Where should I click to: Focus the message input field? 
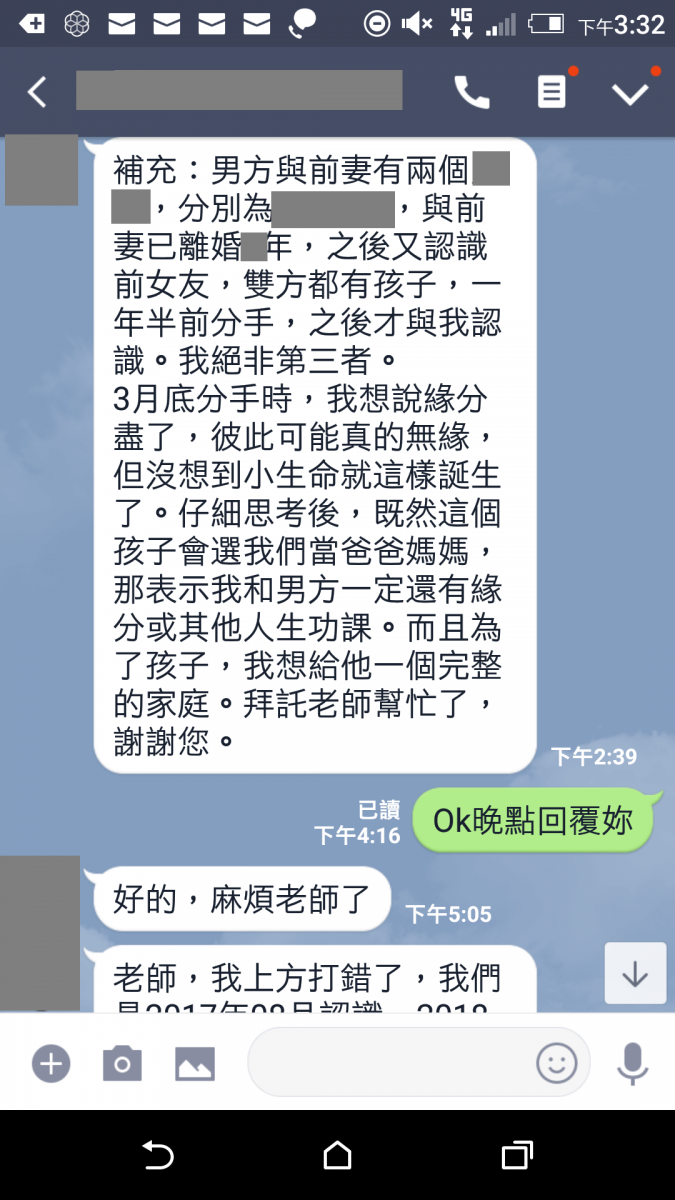(x=390, y=1062)
